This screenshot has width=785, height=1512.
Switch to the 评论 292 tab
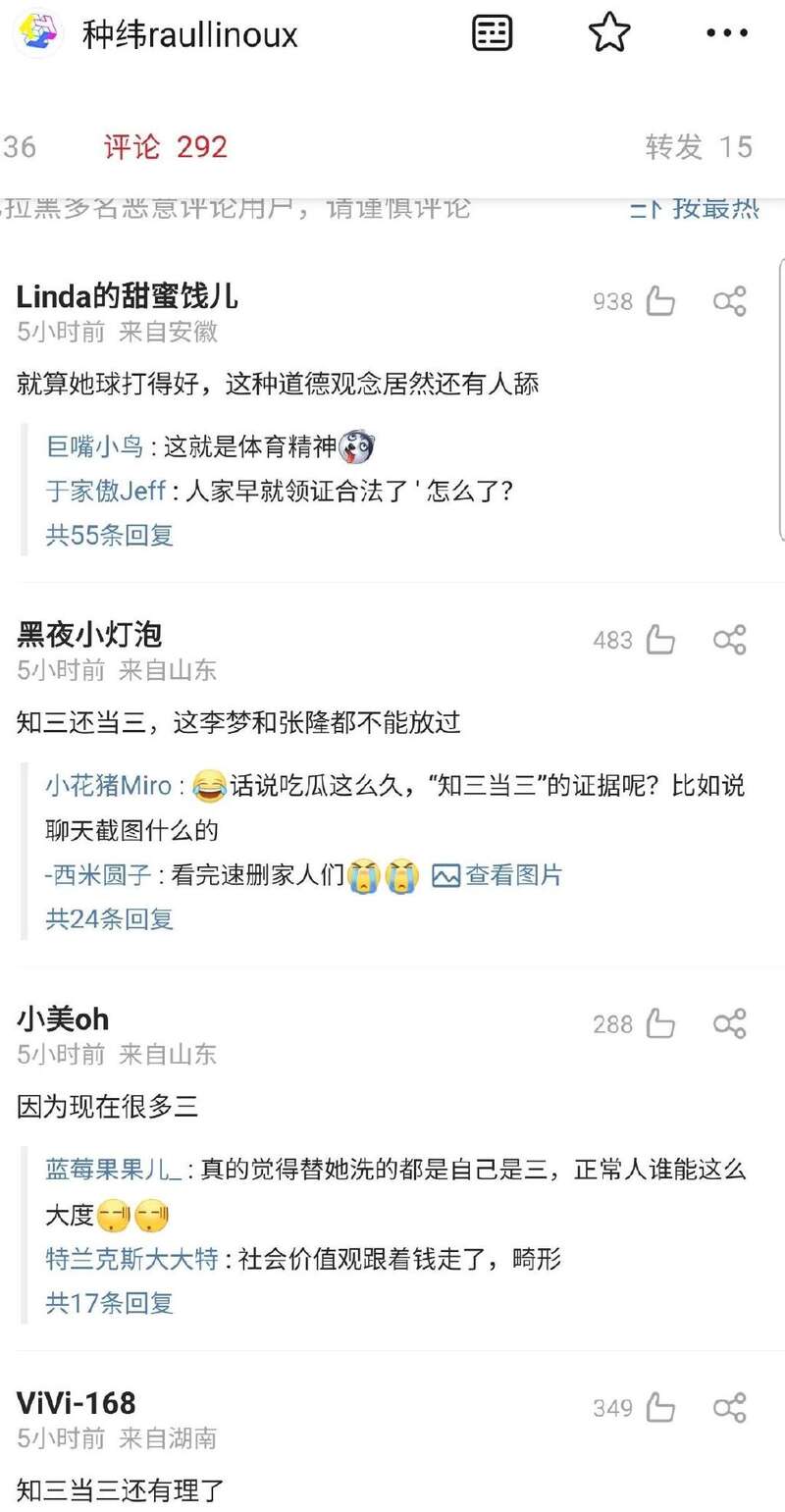click(166, 147)
